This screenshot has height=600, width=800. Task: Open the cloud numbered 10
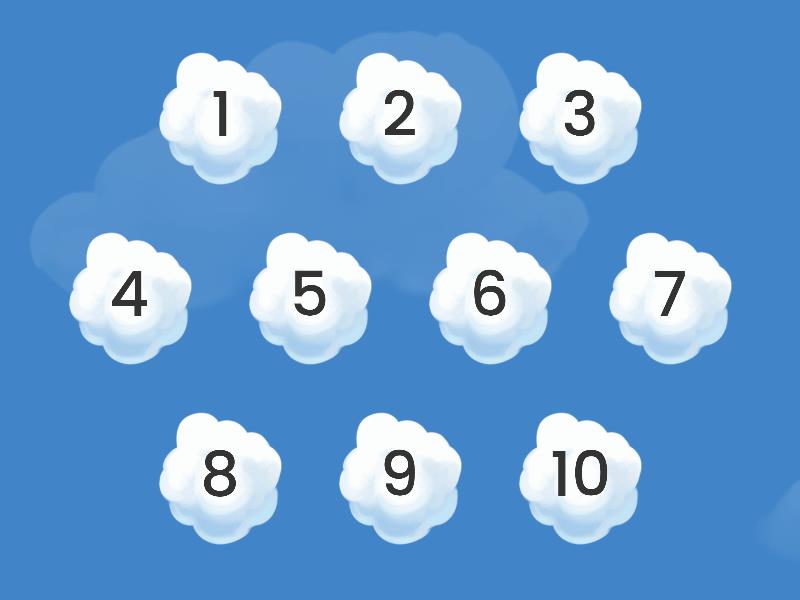pyautogui.click(x=580, y=477)
